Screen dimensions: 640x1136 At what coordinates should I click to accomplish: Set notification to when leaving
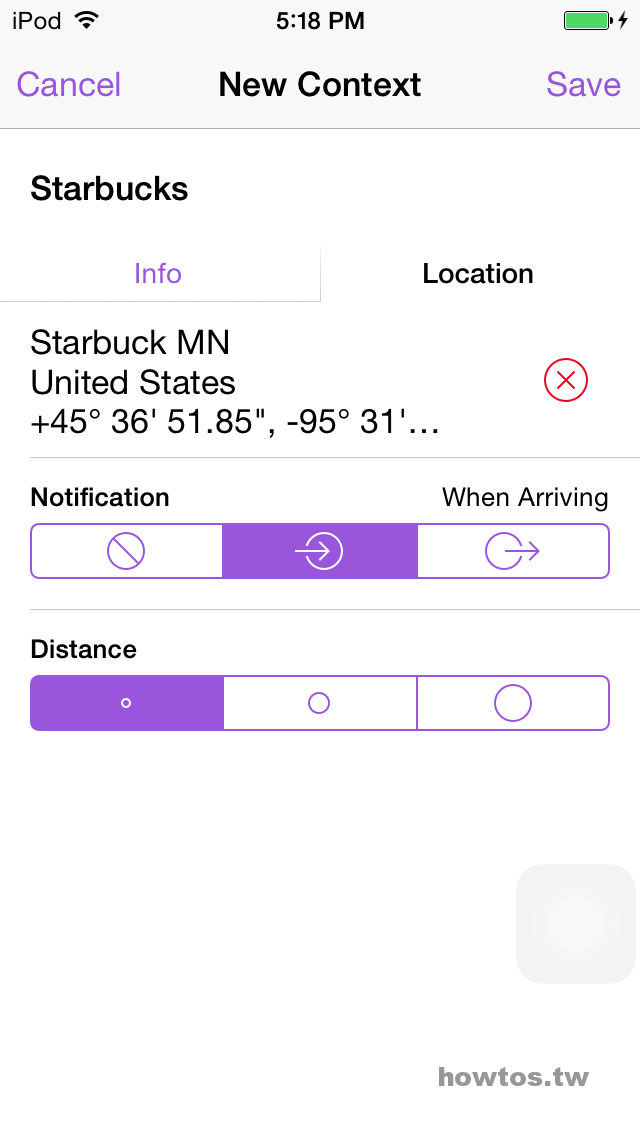[513, 551]
